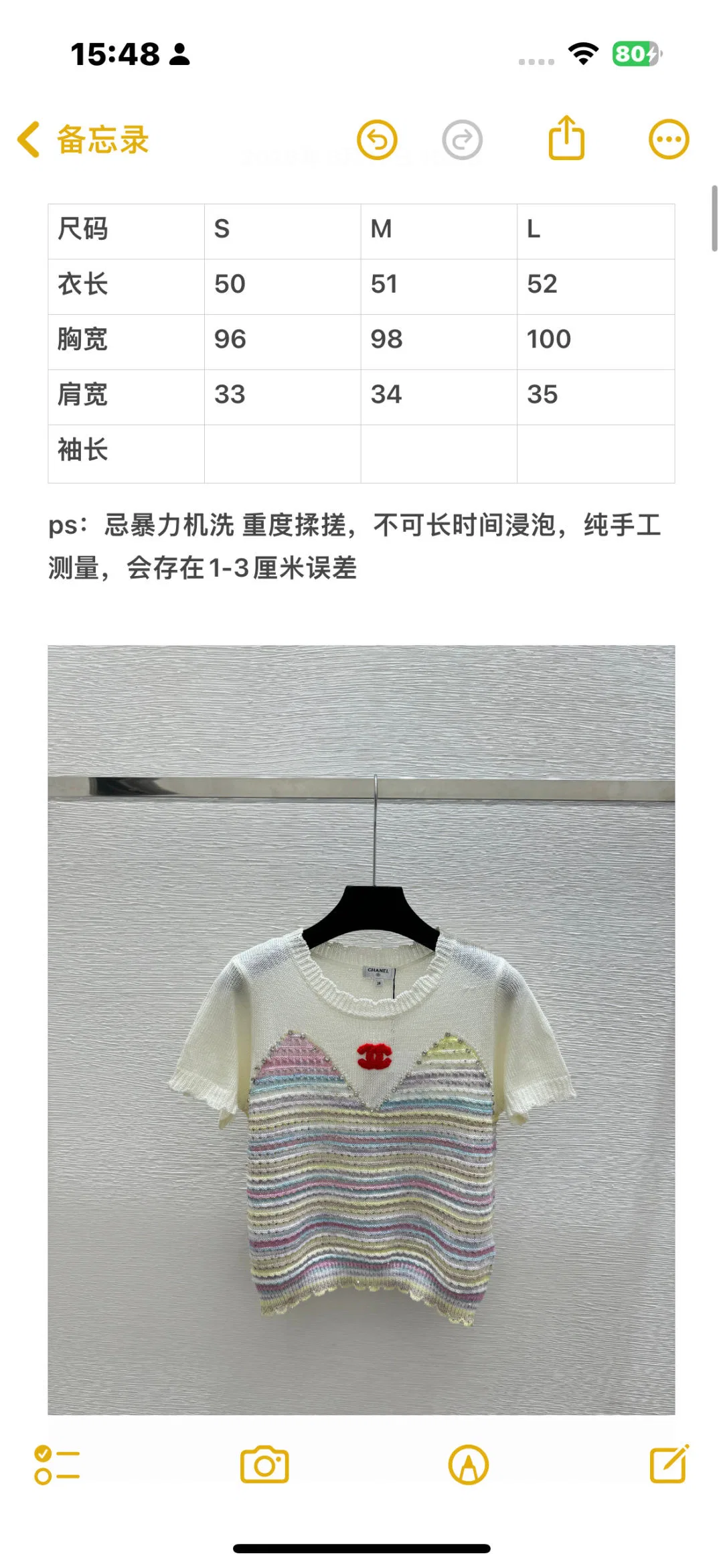
Task: Go back to the 备忘录 list
Action: click(83, 140)
